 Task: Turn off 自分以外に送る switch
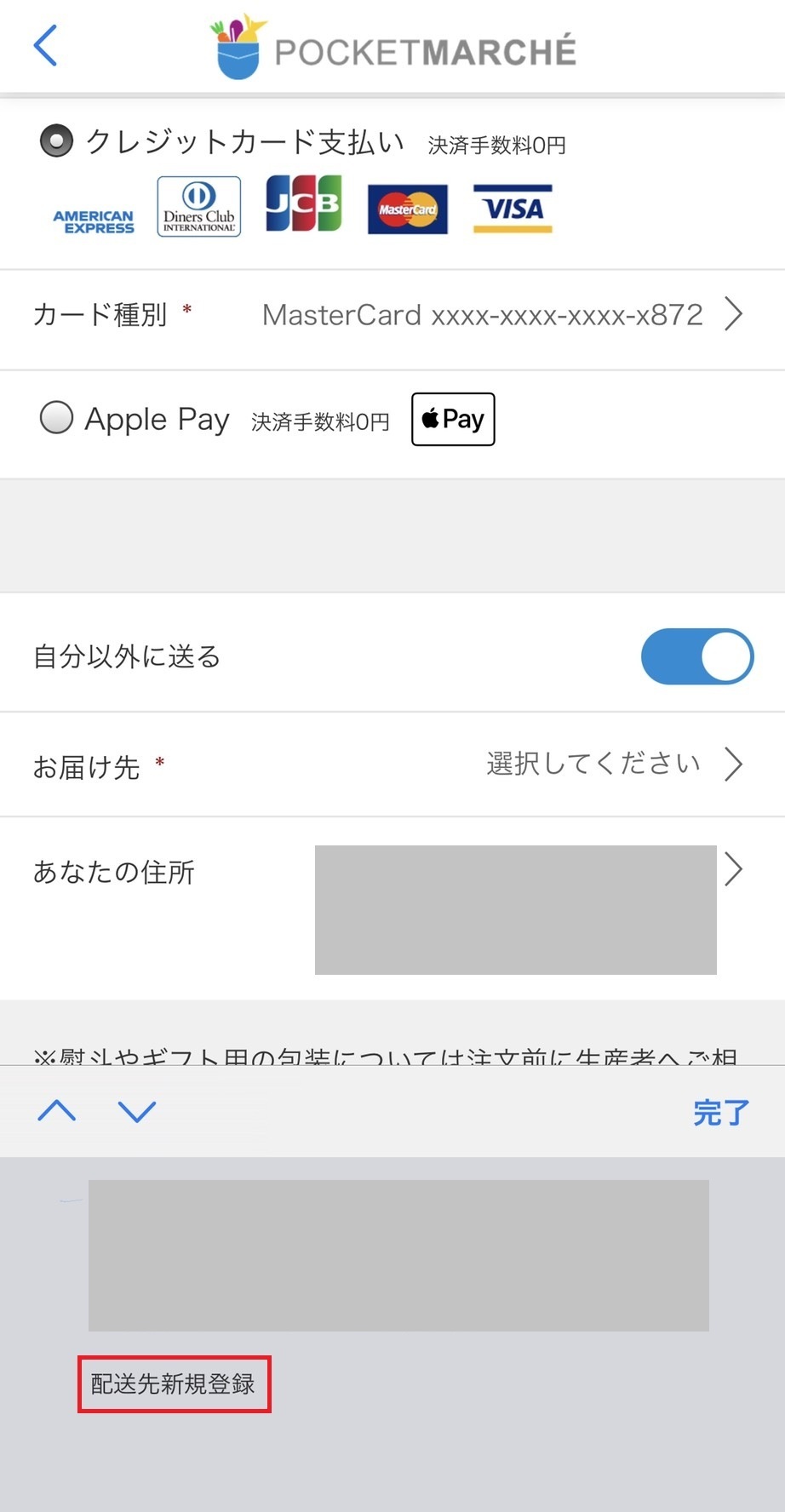click(696, 656)
